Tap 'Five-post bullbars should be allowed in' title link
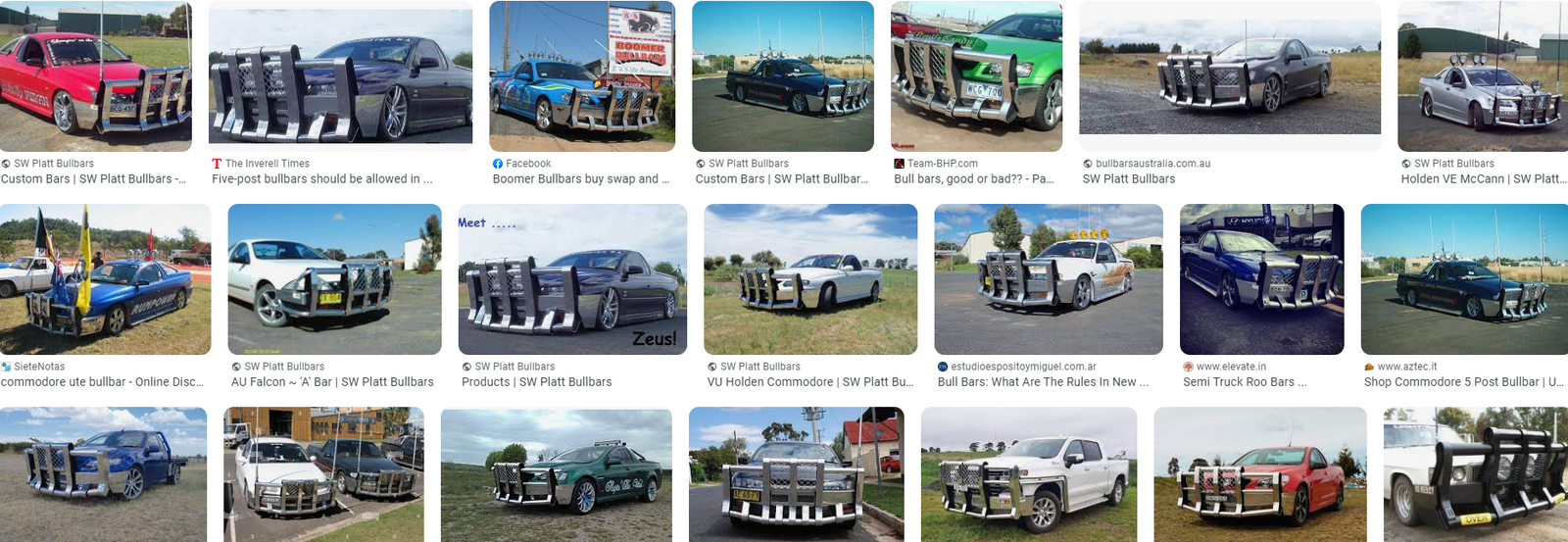Image resolution: width=1568 pixels, height=542 pixels. [321, 179]
